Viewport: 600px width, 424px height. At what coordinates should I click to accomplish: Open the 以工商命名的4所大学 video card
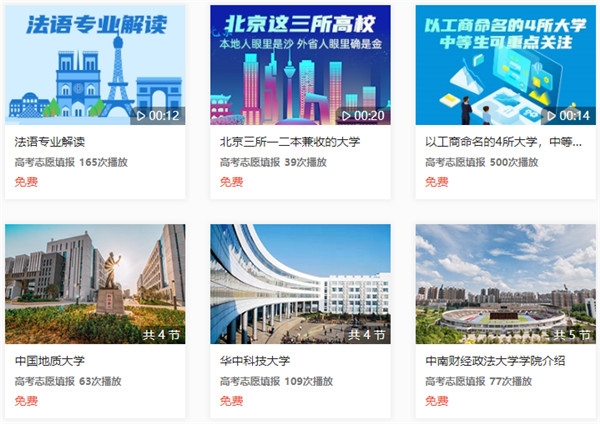(505, 65)
